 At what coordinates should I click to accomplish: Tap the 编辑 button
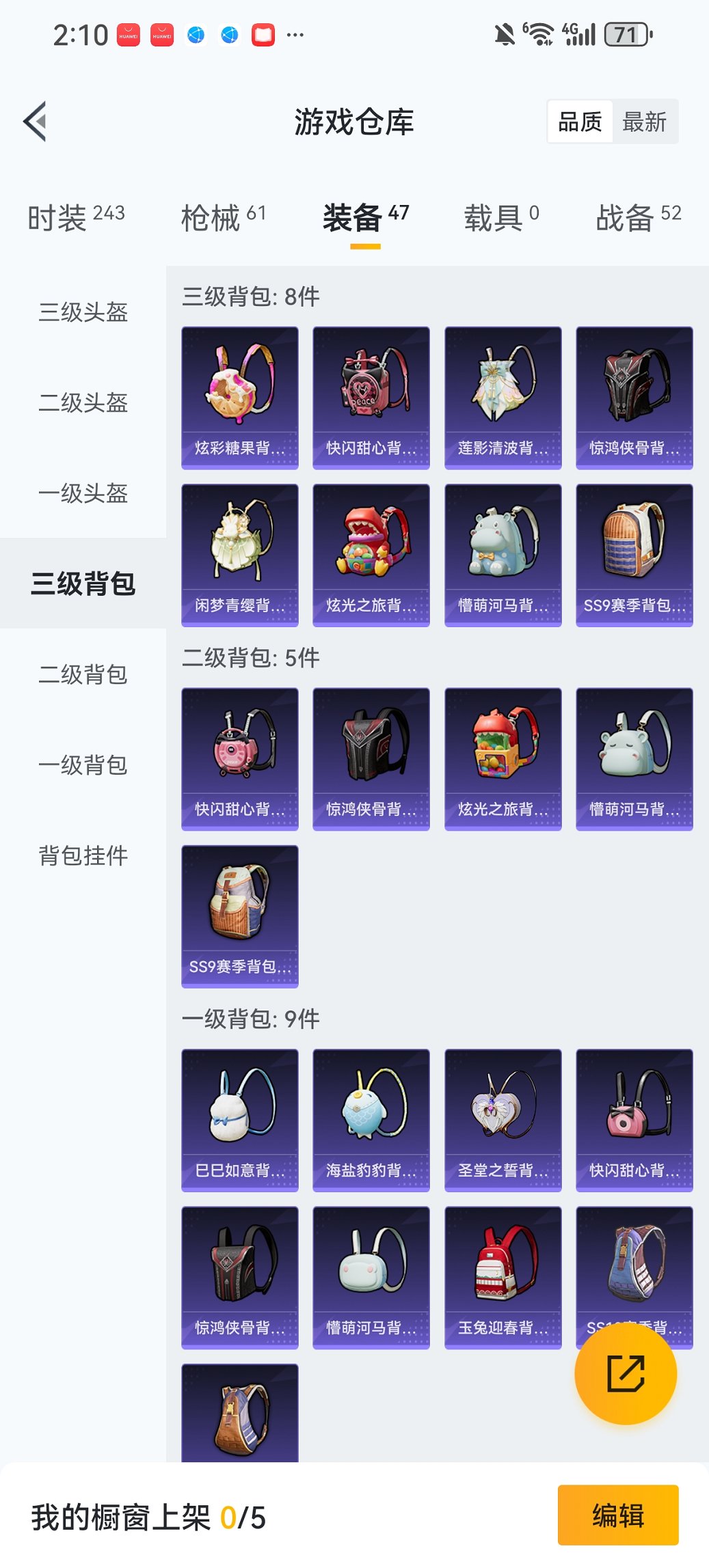click(x=617, y=1517)
